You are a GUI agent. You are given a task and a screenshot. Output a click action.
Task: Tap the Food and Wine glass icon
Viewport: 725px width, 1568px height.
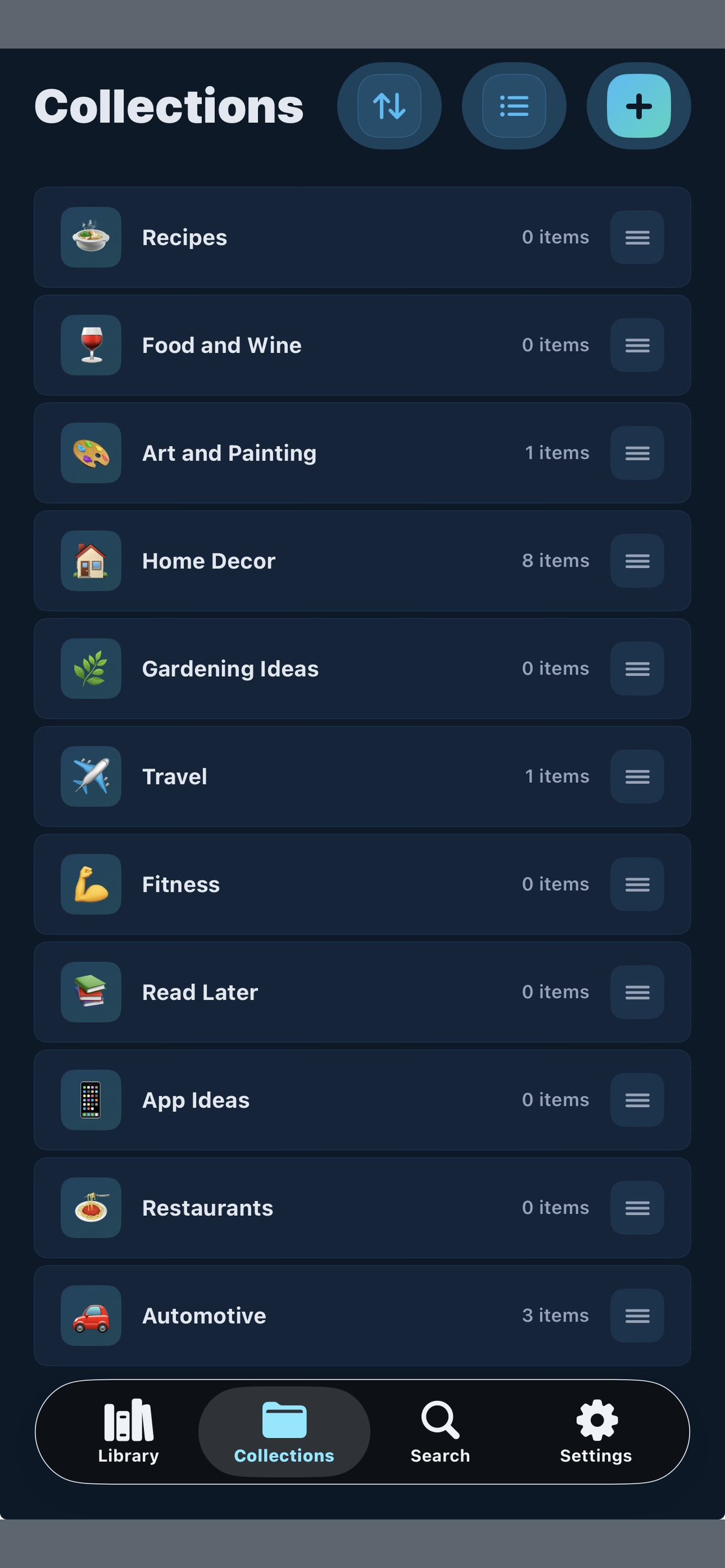[x=90, y=344]
